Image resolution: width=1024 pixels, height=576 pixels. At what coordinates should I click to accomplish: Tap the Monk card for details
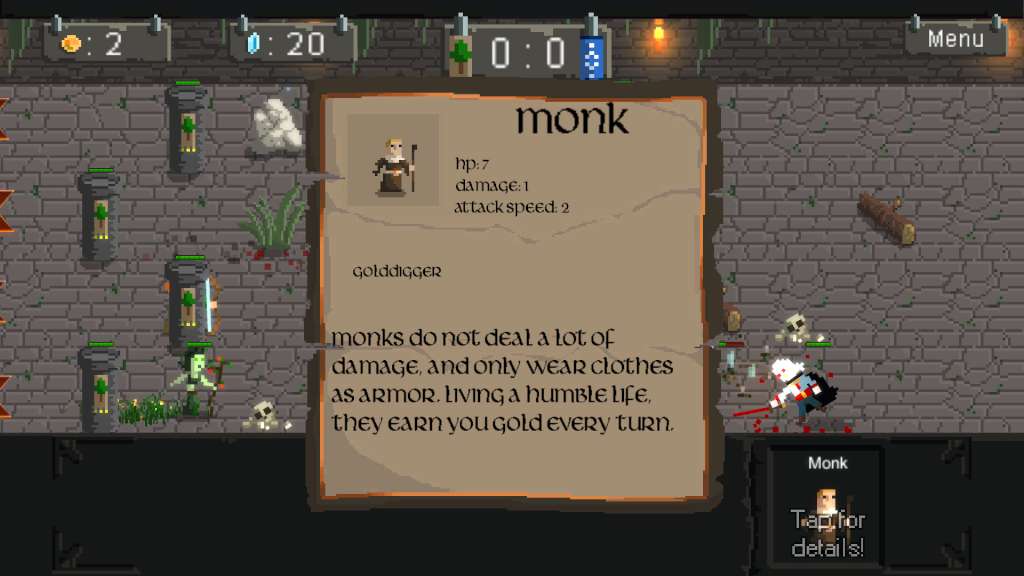coord(827,507)
